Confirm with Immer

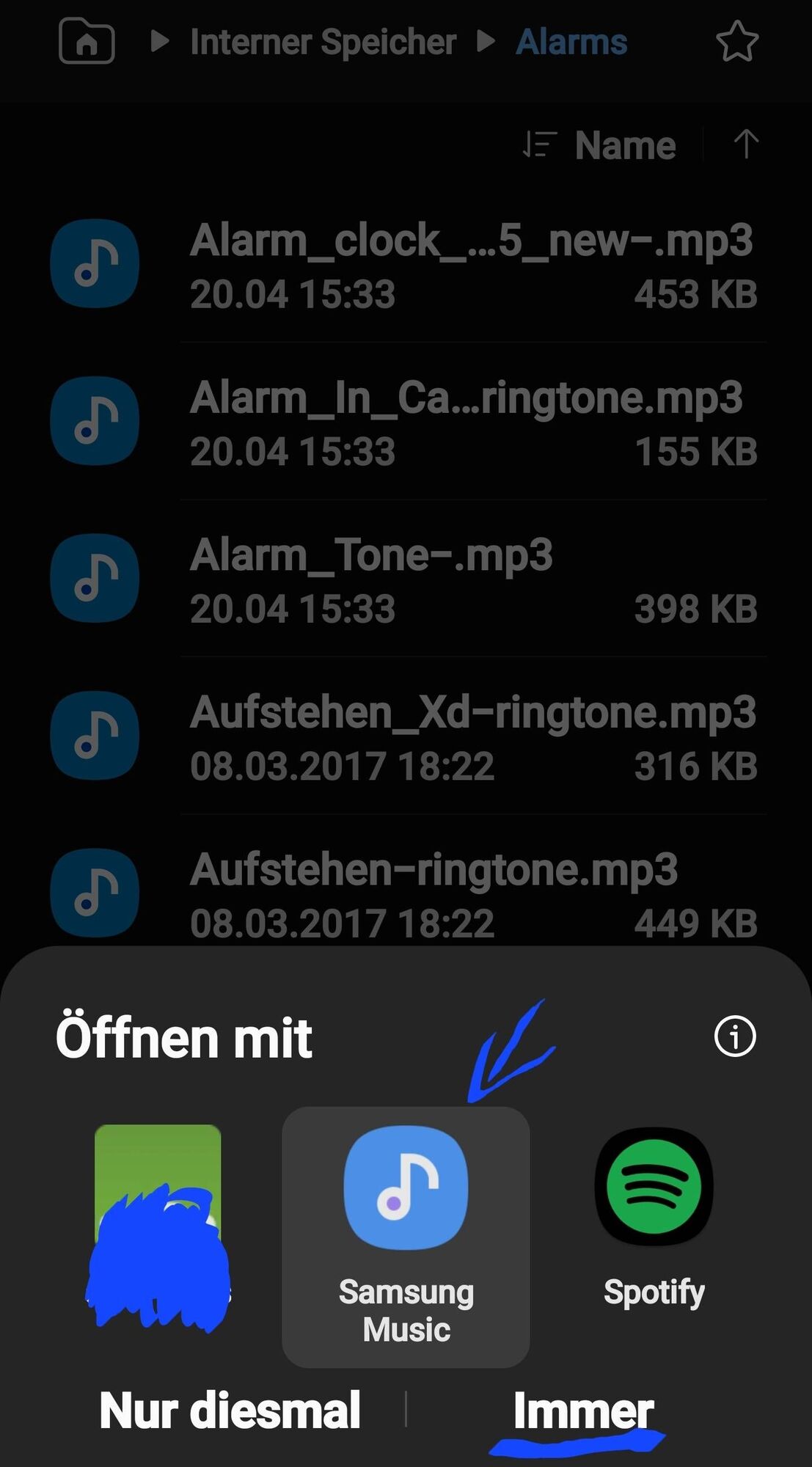click(x=583, y=1410)
